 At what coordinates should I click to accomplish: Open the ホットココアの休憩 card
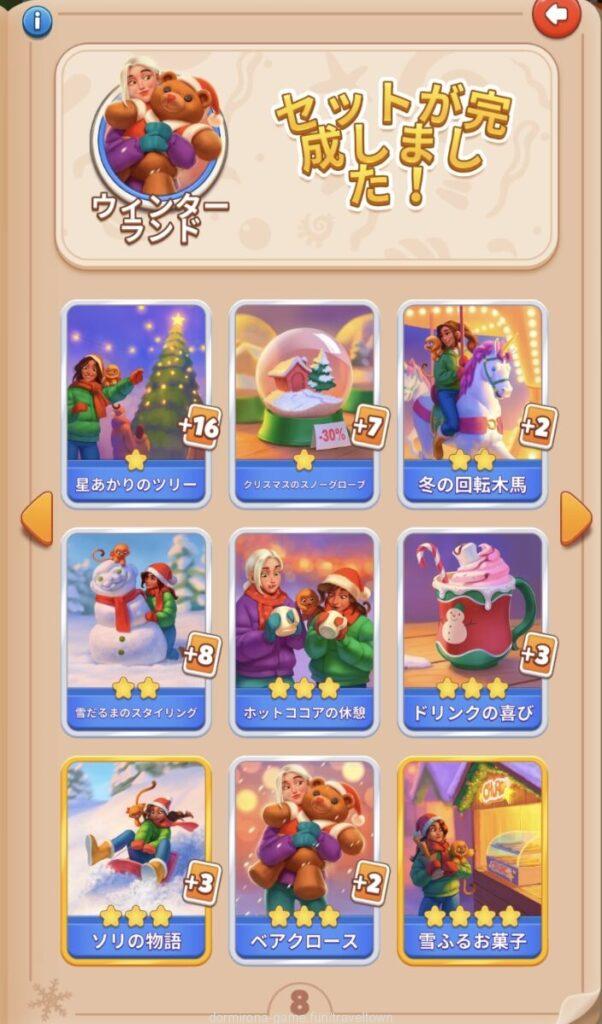[x=305, y=630]
